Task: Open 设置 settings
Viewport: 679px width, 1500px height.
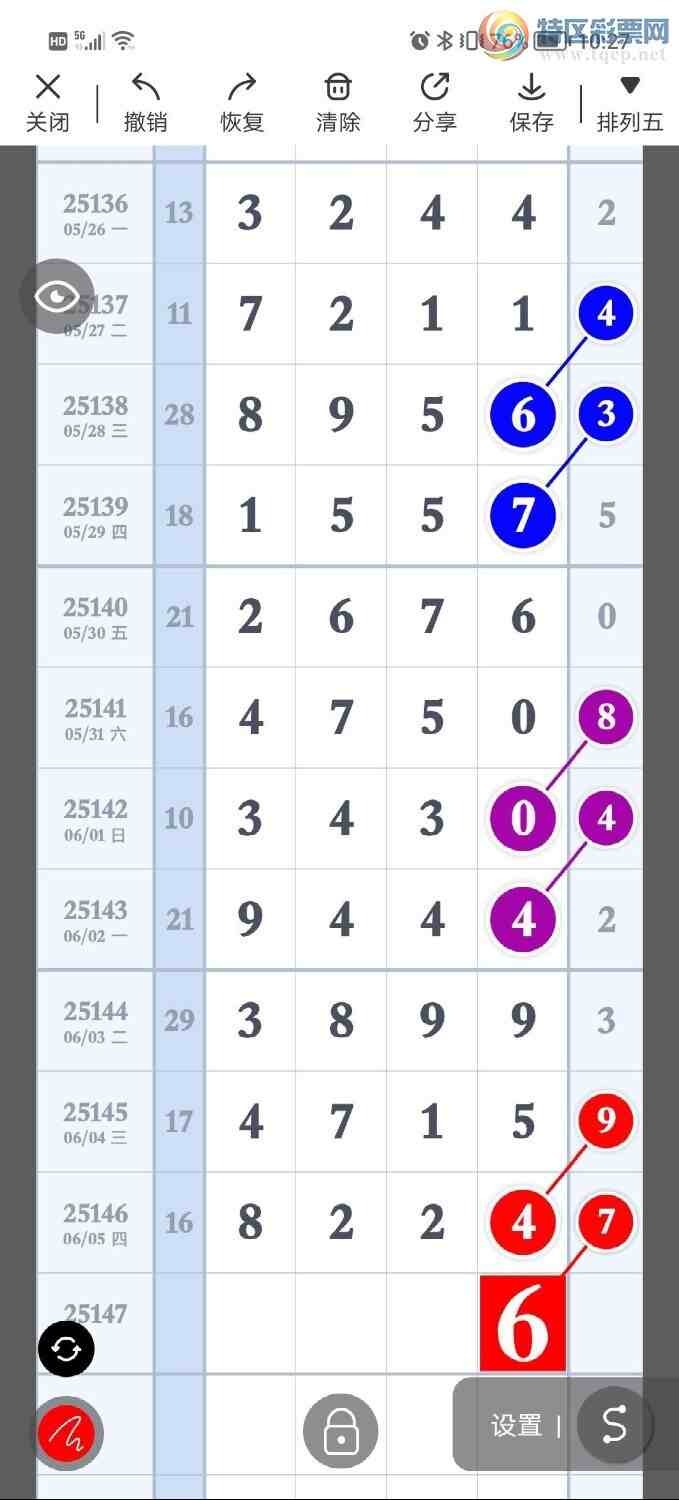Action: (516, 1425)
